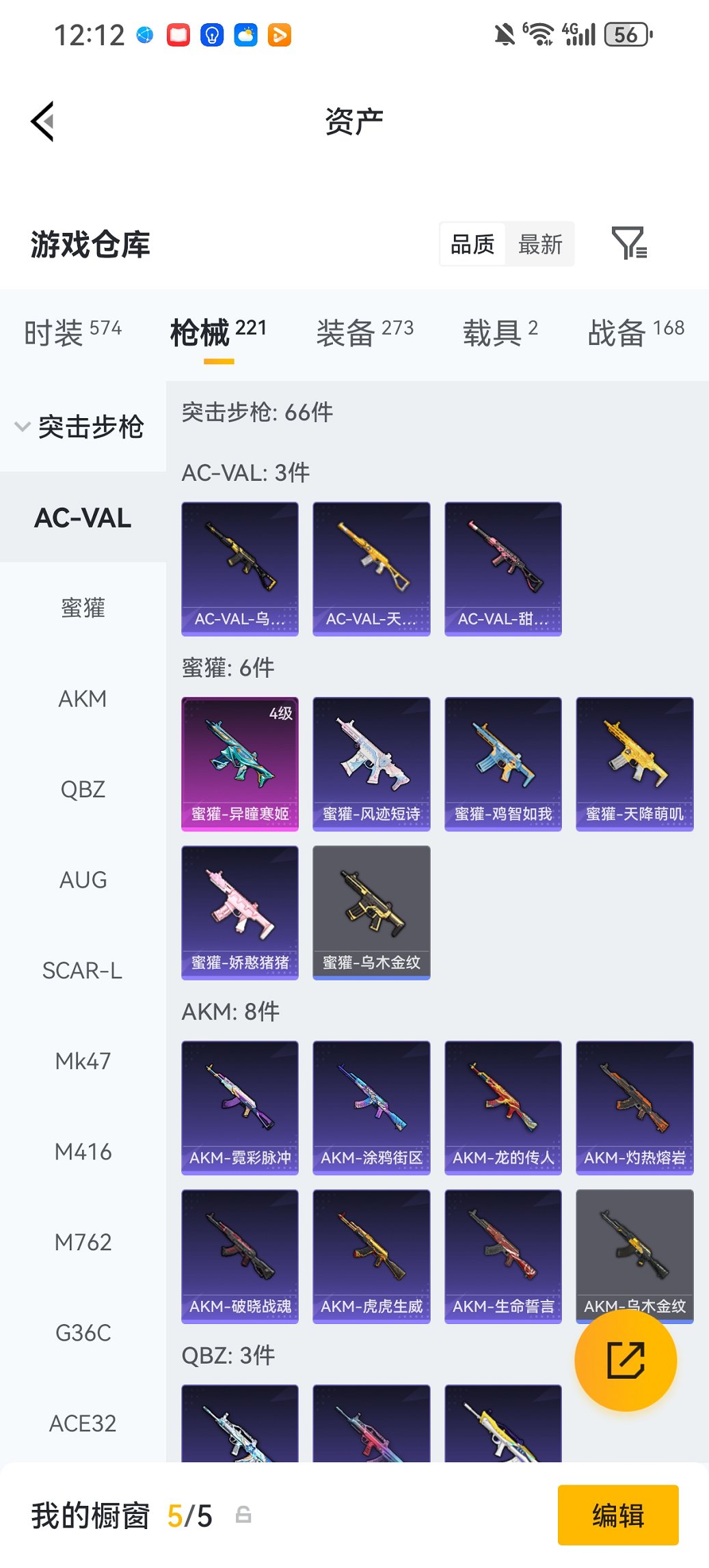The width and height of the screenshot is (709, 1568).
Task: Open the 蜜獾-异瞳寒姬 skin tile
Action: coord(240,763)
